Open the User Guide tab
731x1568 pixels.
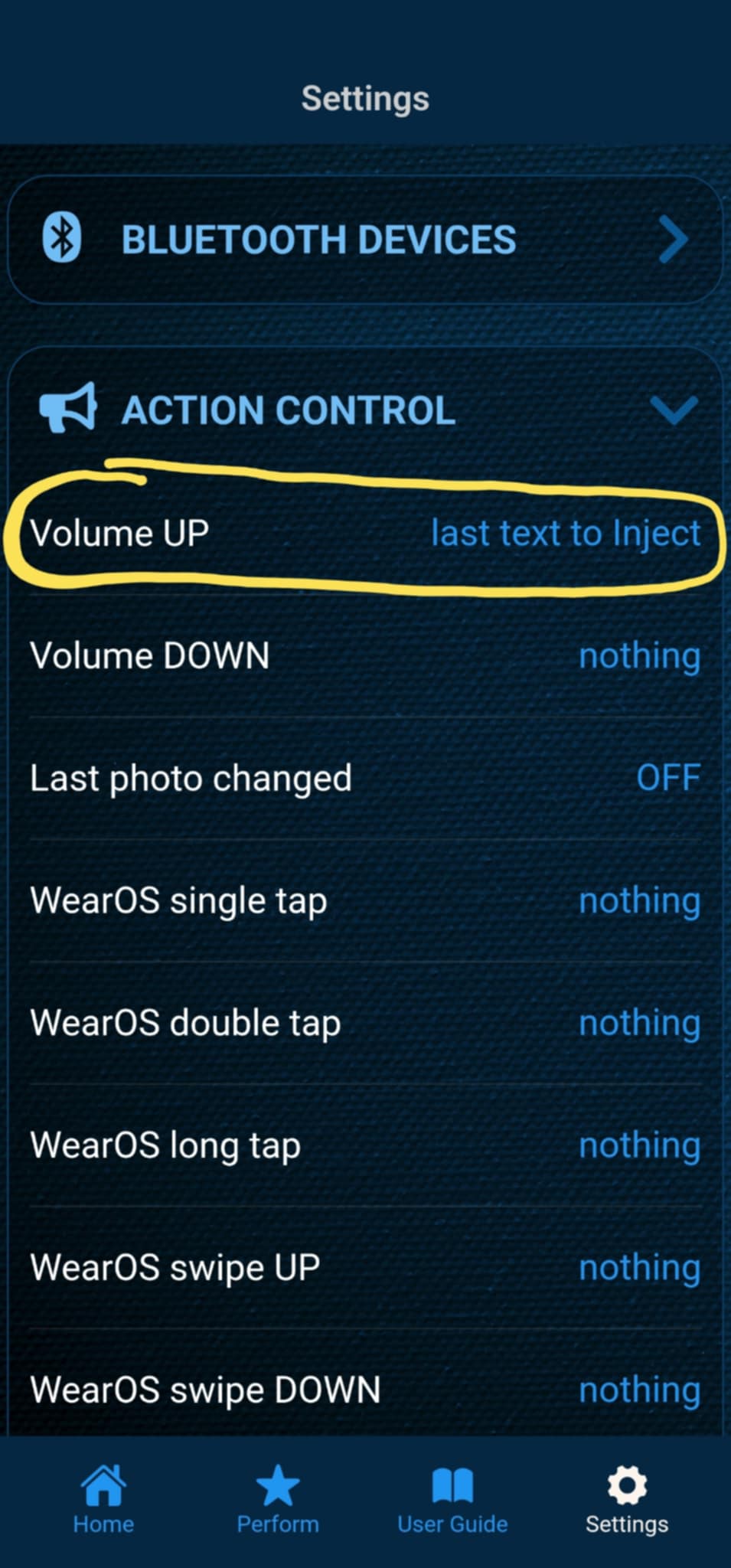452,1501
